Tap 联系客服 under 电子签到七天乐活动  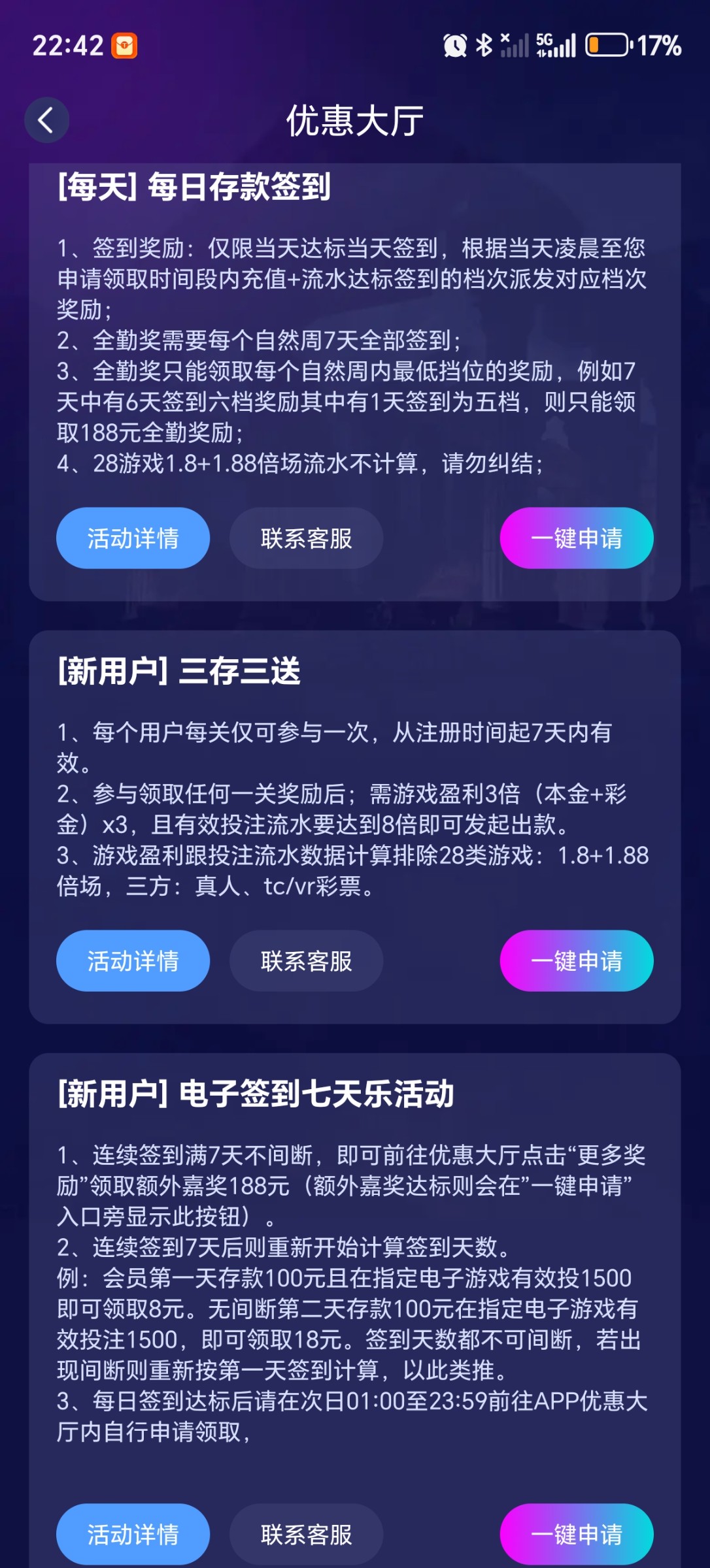305,1534
